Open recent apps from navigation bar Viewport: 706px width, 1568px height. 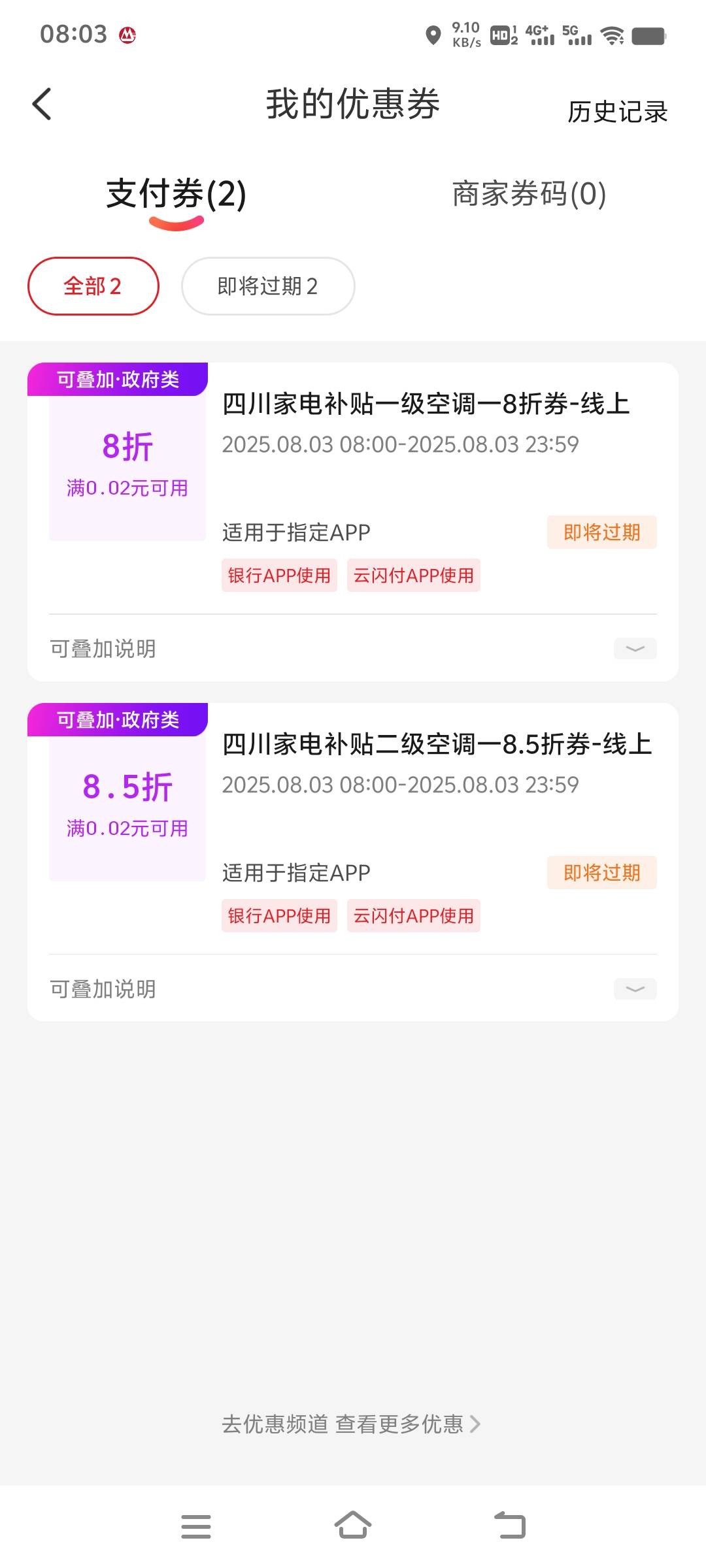pyautogui.click(x=196, y=1526)
